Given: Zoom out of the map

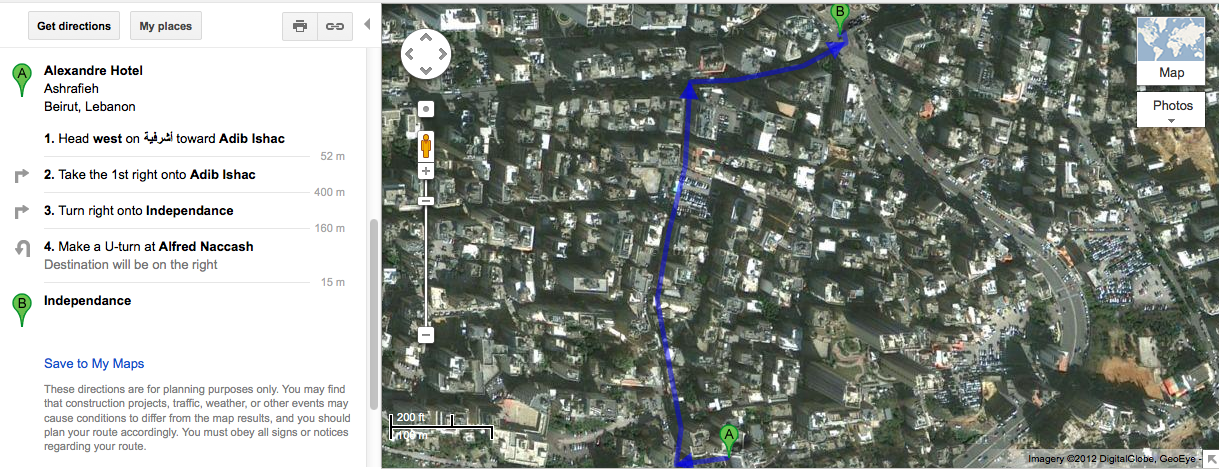Looking at the screenshot, I should pyautogui.click(x=426, y=335).
